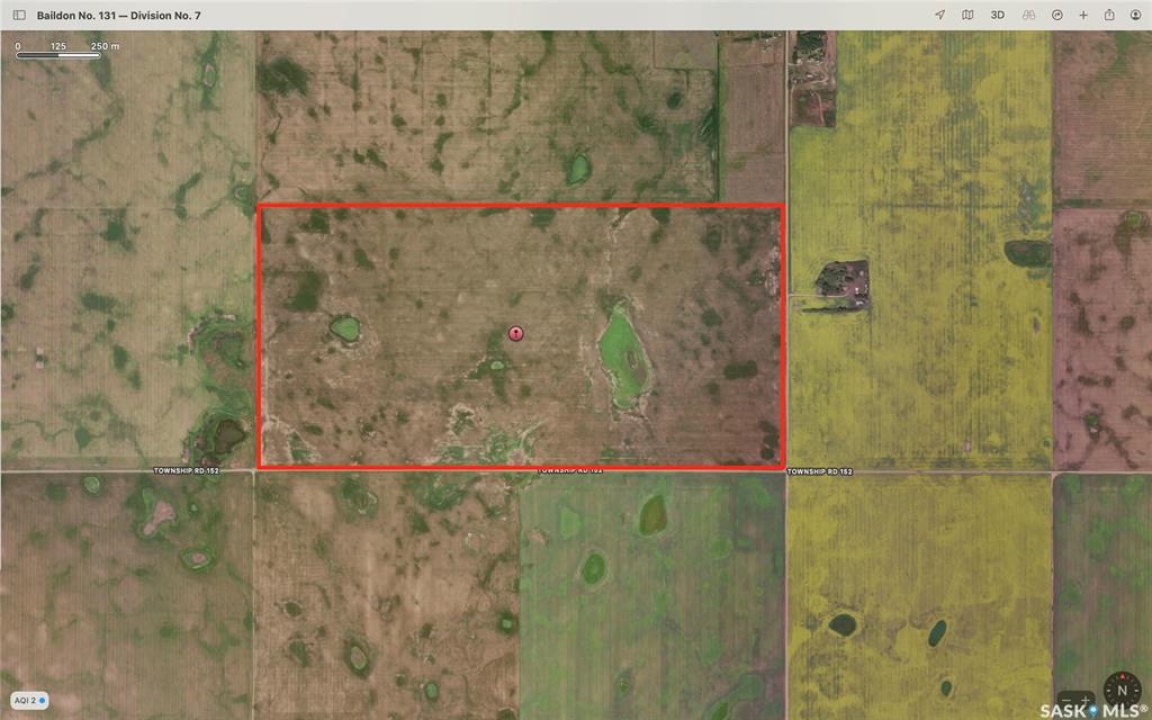
Task: Get directions from the toolbar
Action: point(1057,15)
